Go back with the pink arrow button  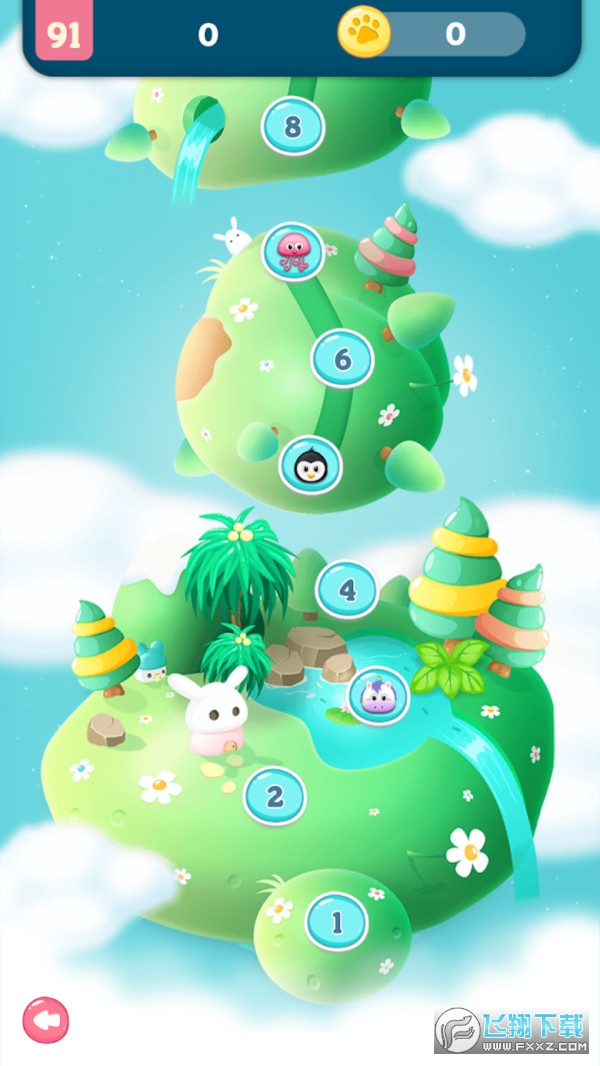point(46,1021)
